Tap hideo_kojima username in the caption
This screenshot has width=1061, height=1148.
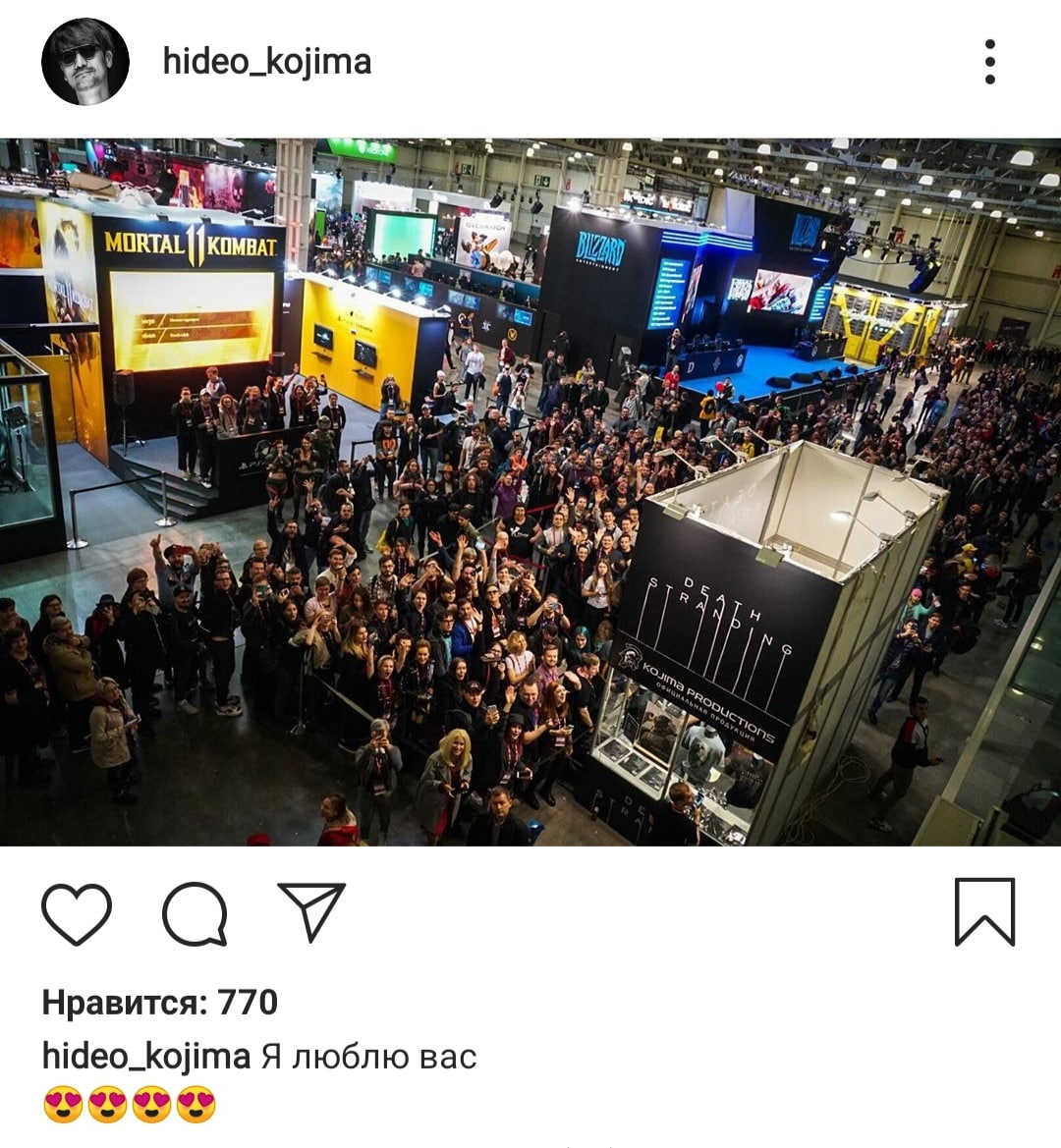(146, 1057)
